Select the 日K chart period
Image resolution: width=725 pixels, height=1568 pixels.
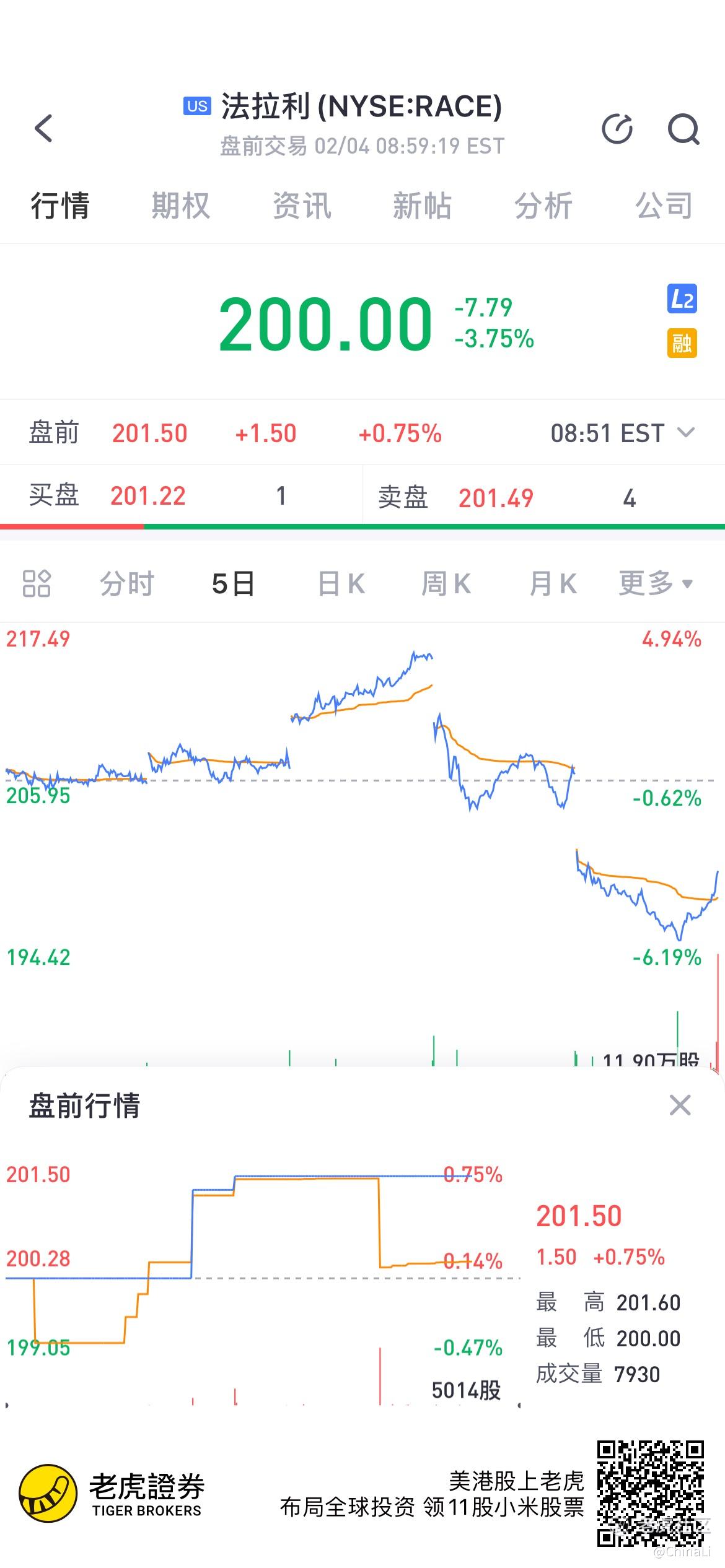[341, 583]
